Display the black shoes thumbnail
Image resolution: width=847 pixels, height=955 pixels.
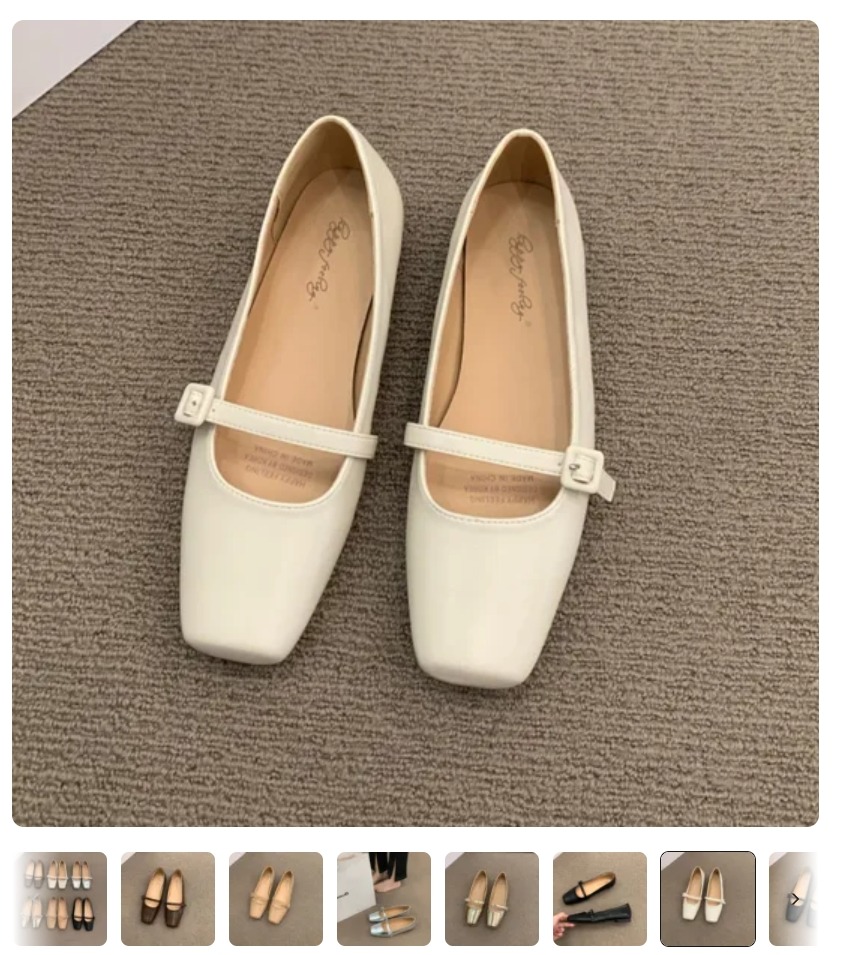600,898
